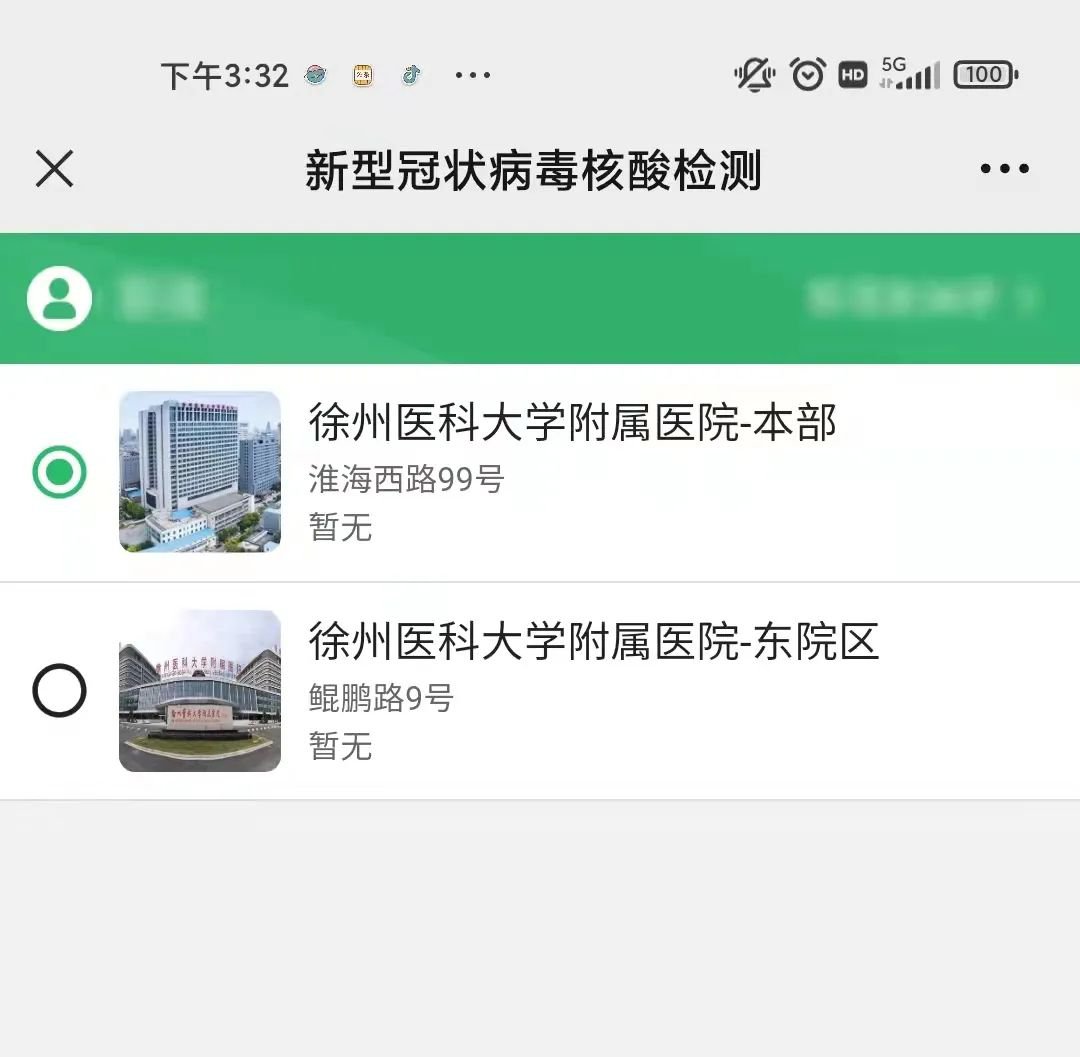
Task: Open the user profile avatar
Action: (59, 298)
